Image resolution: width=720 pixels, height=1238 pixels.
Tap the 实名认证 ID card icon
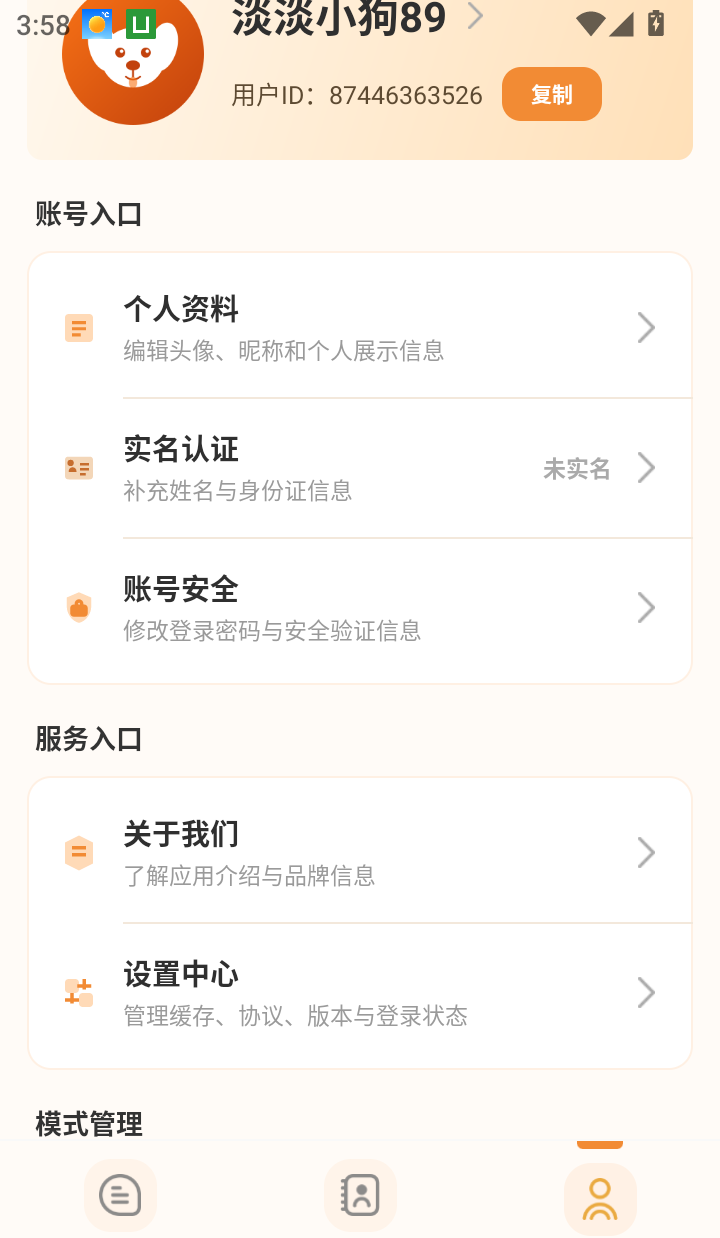[x=79, y=467]
